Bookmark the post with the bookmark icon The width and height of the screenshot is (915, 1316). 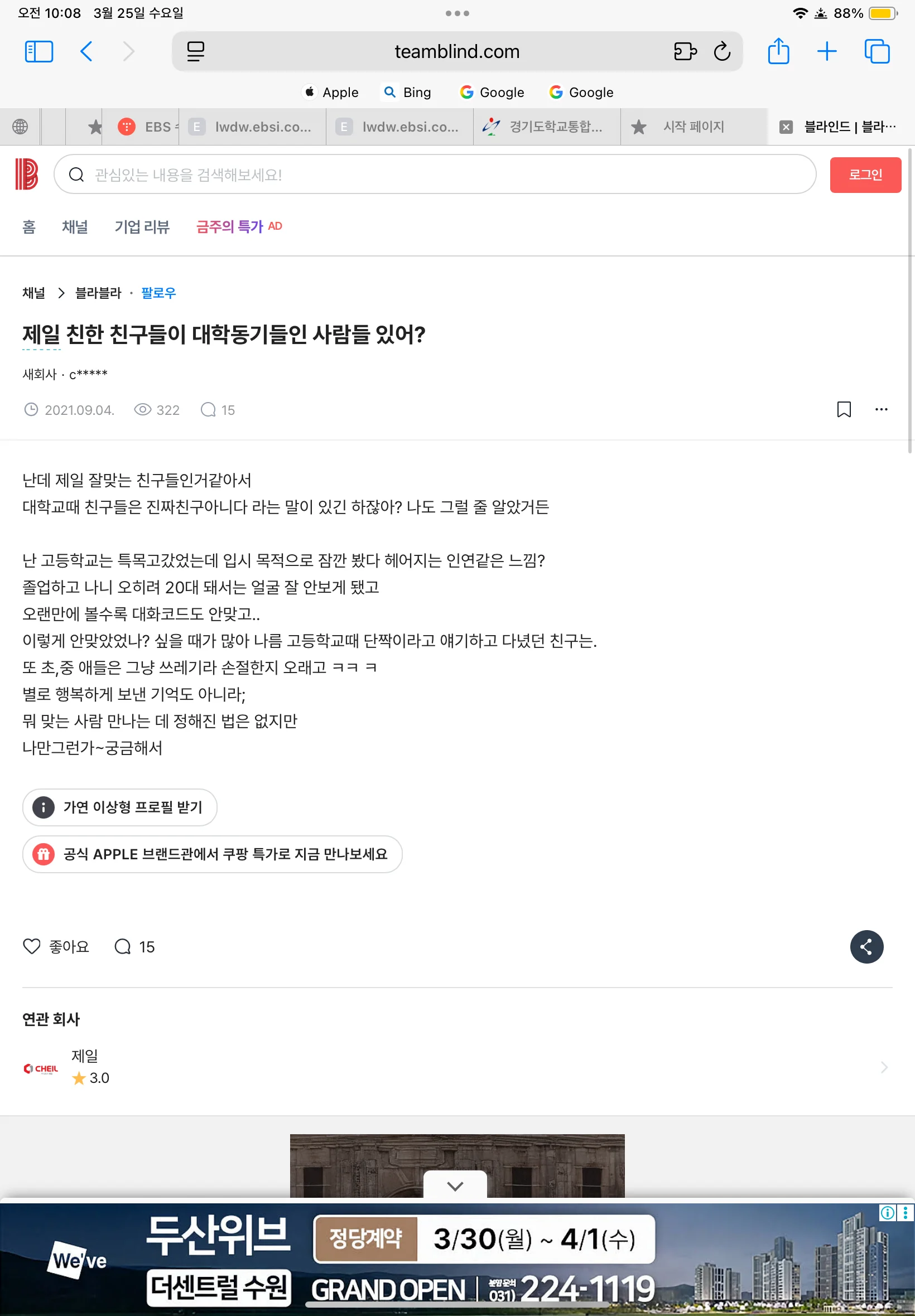[x=844, y=409]
